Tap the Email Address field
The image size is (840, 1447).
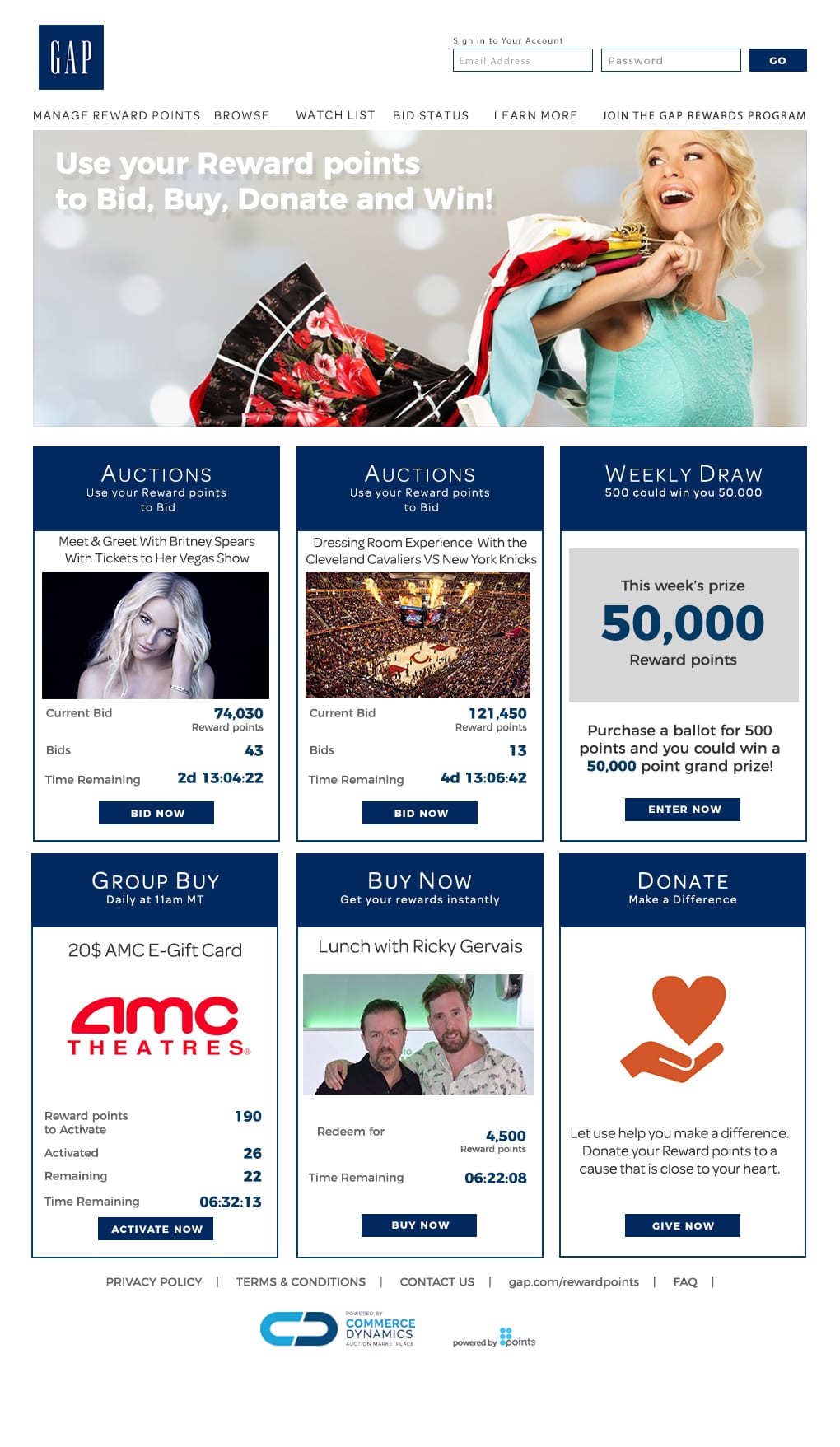point(522,60)
